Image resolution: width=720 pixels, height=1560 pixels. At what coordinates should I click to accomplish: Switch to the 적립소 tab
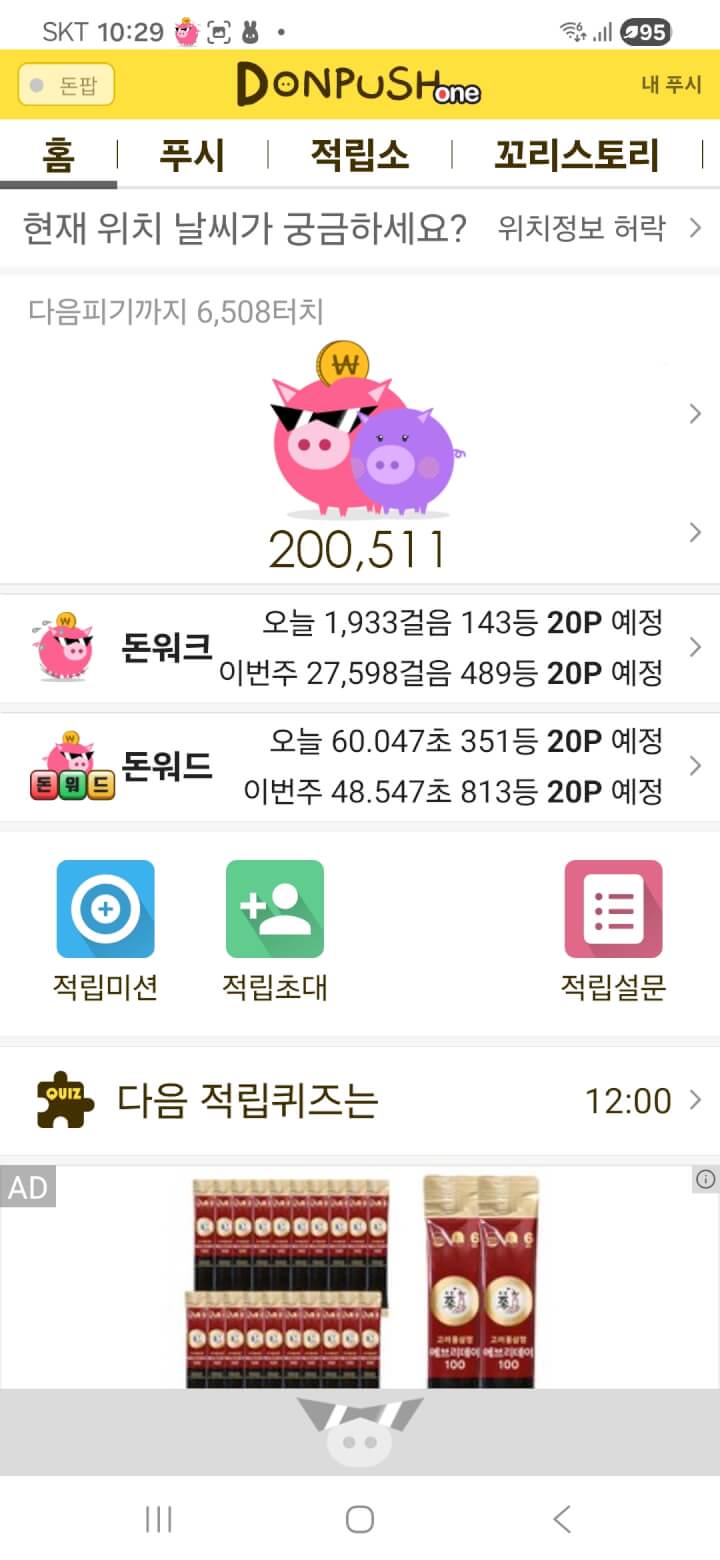[x=359, y=156]
